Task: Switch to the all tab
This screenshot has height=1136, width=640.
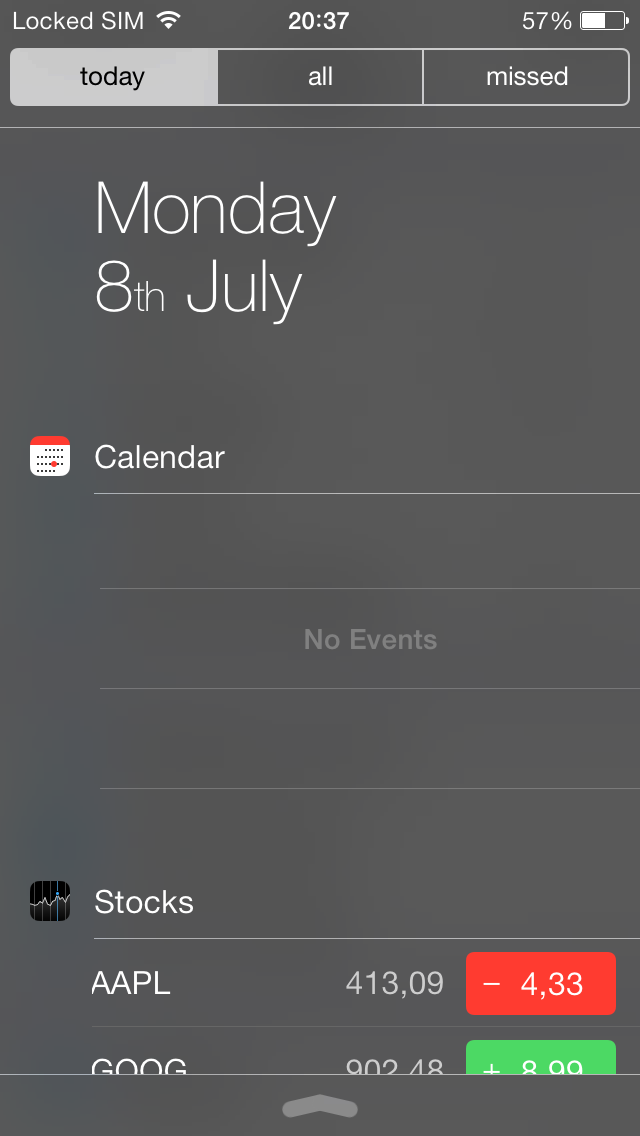Action: (x=320, y=77)
